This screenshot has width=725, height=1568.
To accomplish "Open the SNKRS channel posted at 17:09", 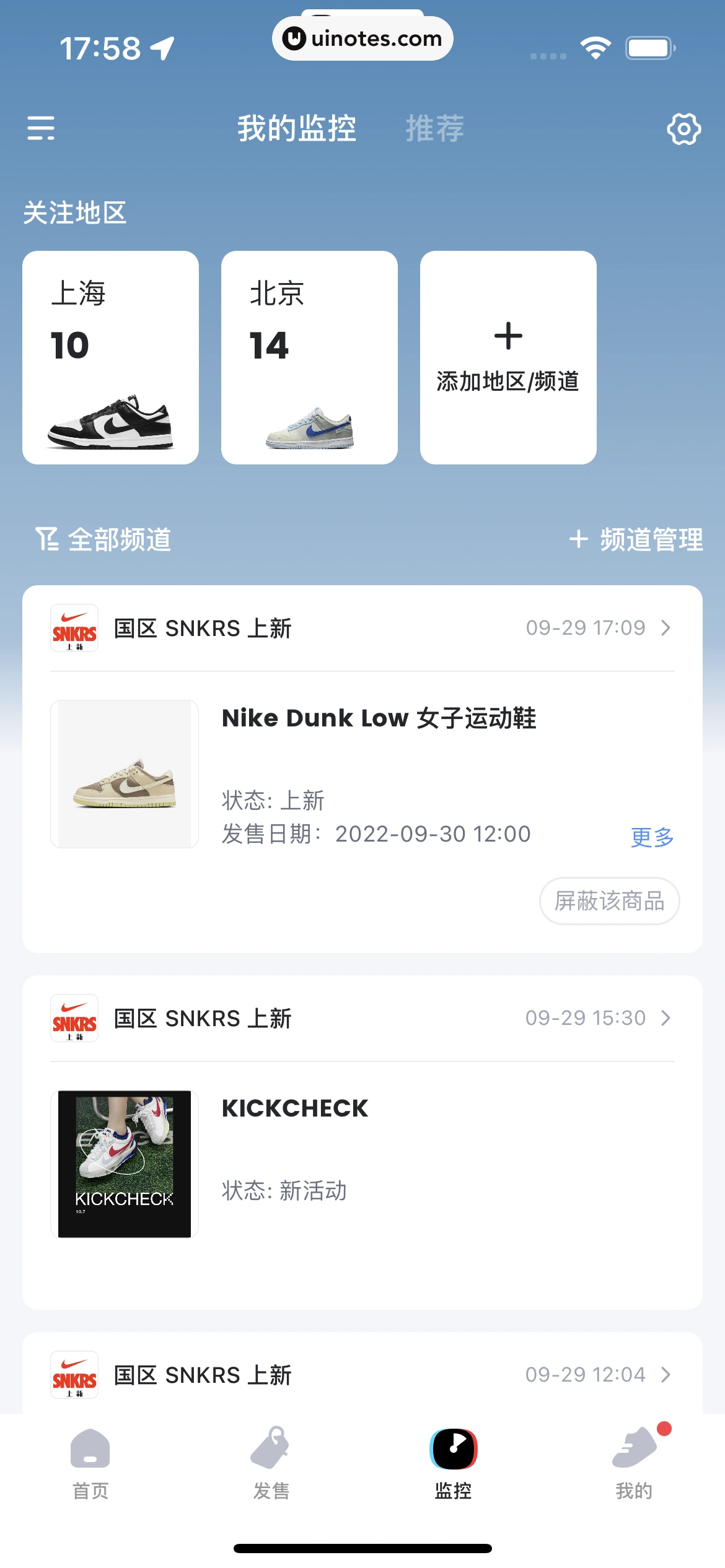I will point(362,628).
